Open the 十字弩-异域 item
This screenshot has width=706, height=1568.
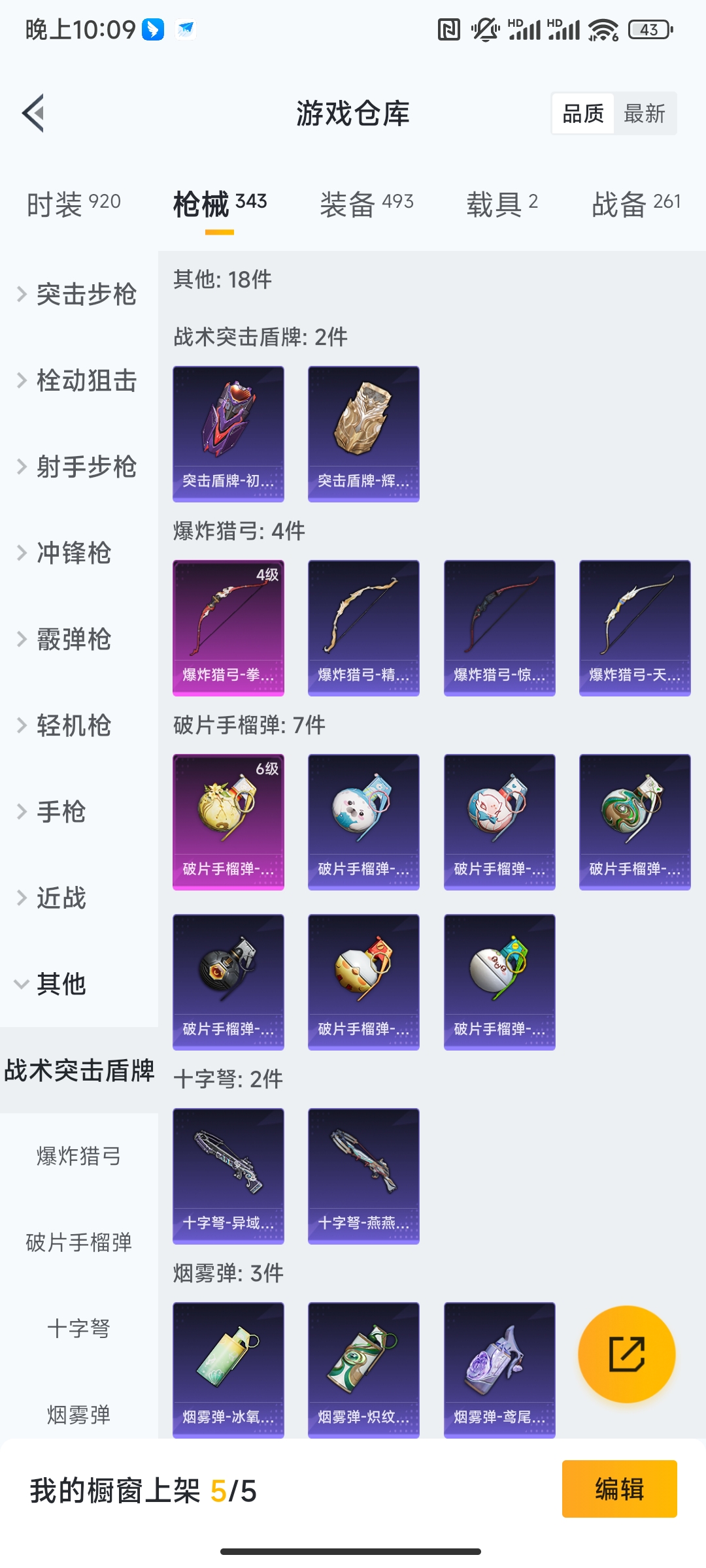click(x=228, y=1176)
